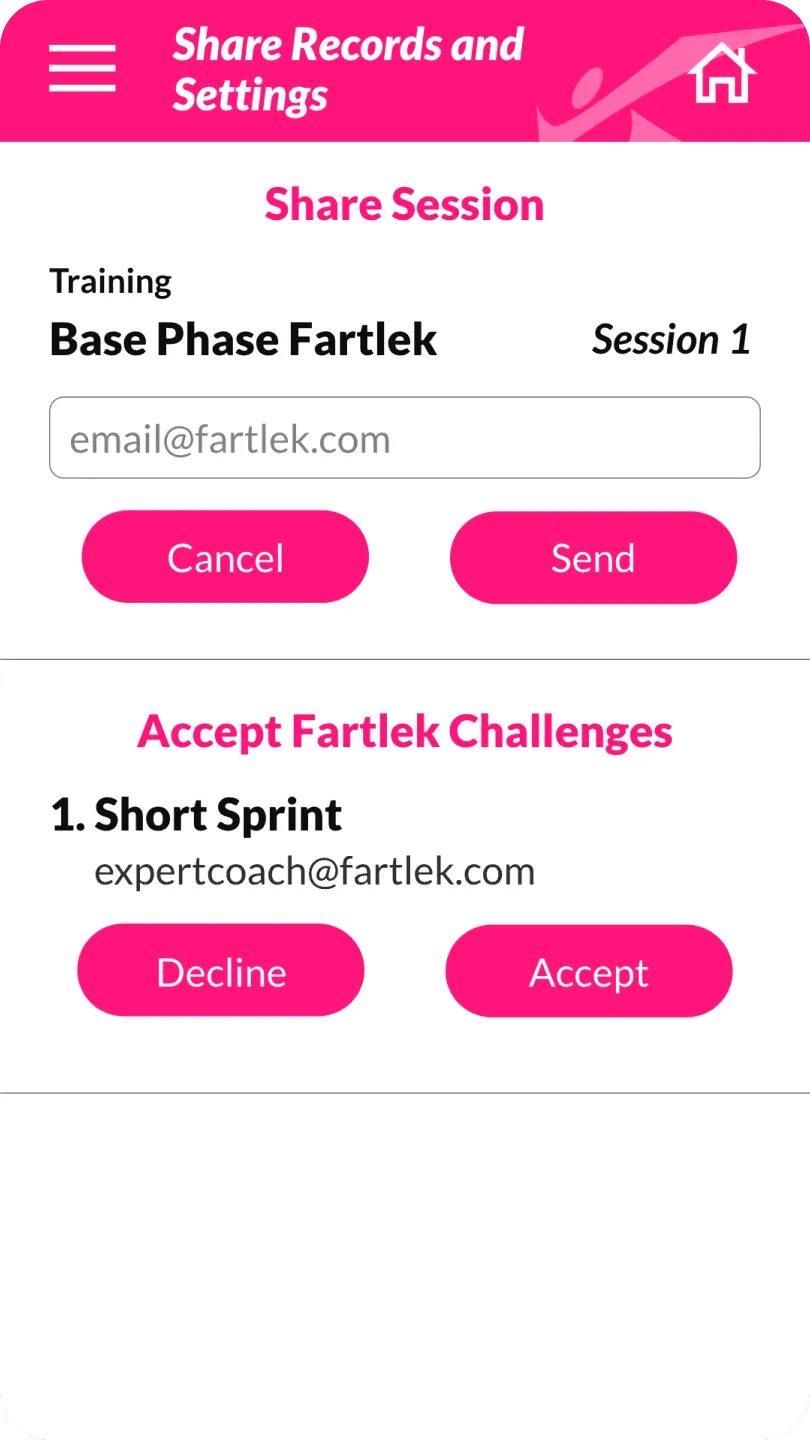Accept the Short Sprint challenge

point(589,971)
